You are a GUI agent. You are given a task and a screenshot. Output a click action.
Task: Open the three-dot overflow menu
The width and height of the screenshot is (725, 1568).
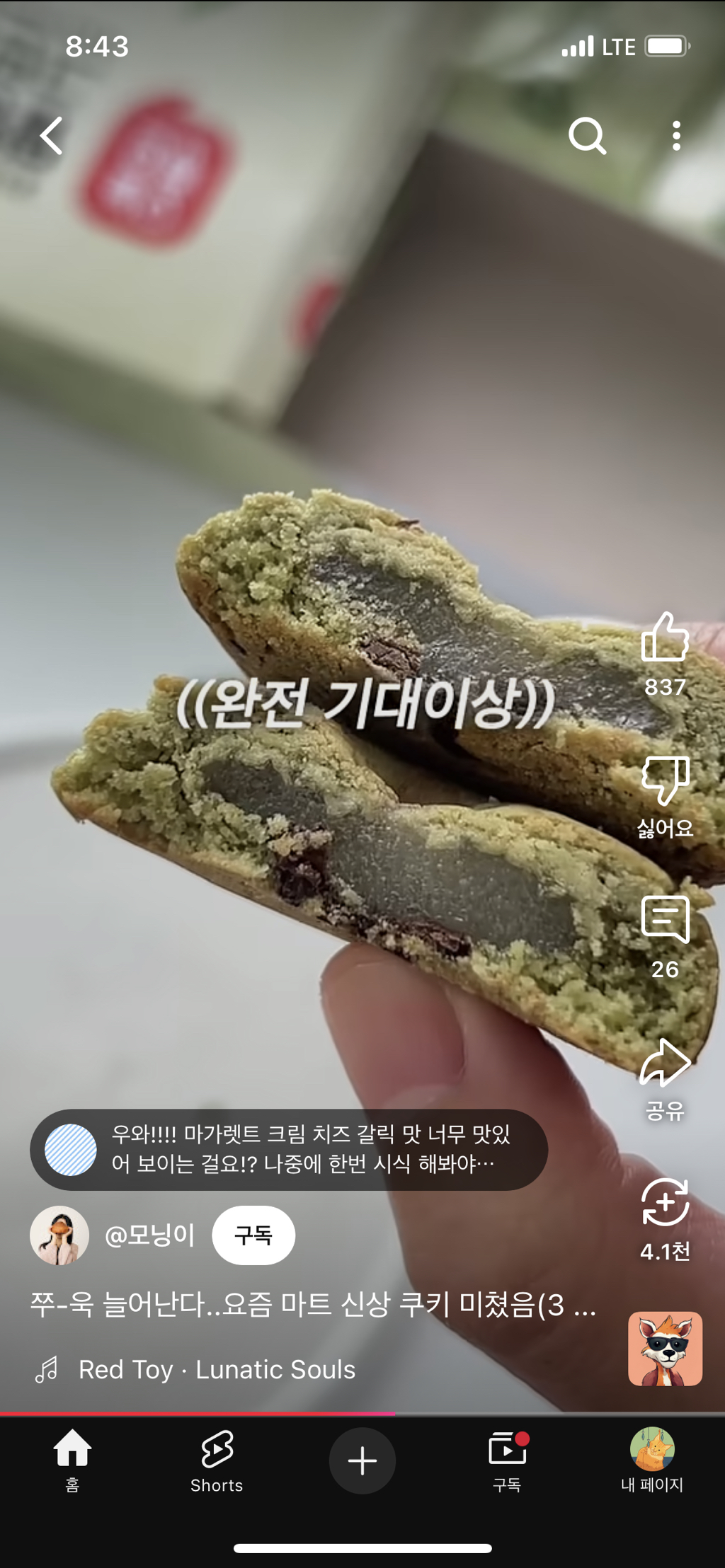tap(676, 136)
